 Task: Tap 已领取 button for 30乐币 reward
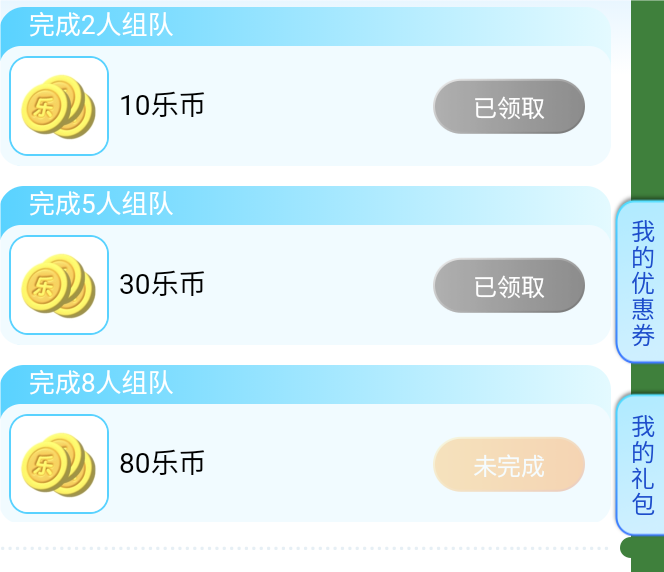click(x=508, y=286)
